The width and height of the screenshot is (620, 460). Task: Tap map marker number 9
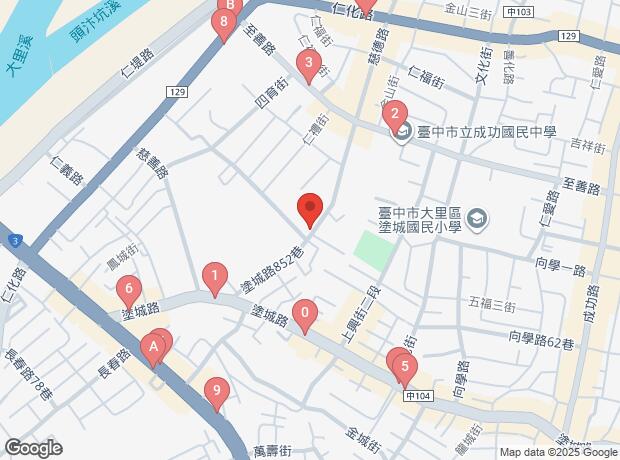[x=217, y=395]
